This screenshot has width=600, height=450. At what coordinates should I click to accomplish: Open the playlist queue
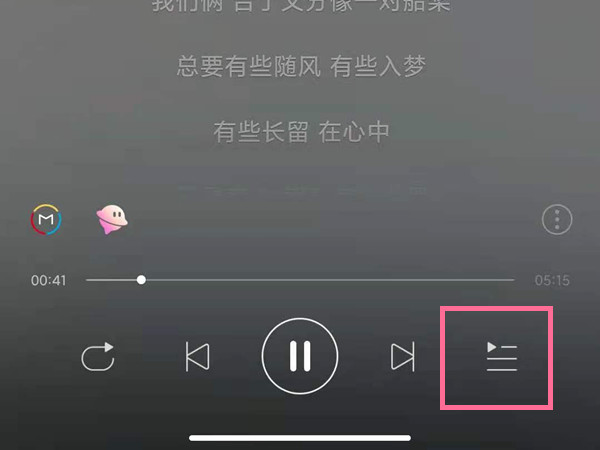(x=501, y=357)
